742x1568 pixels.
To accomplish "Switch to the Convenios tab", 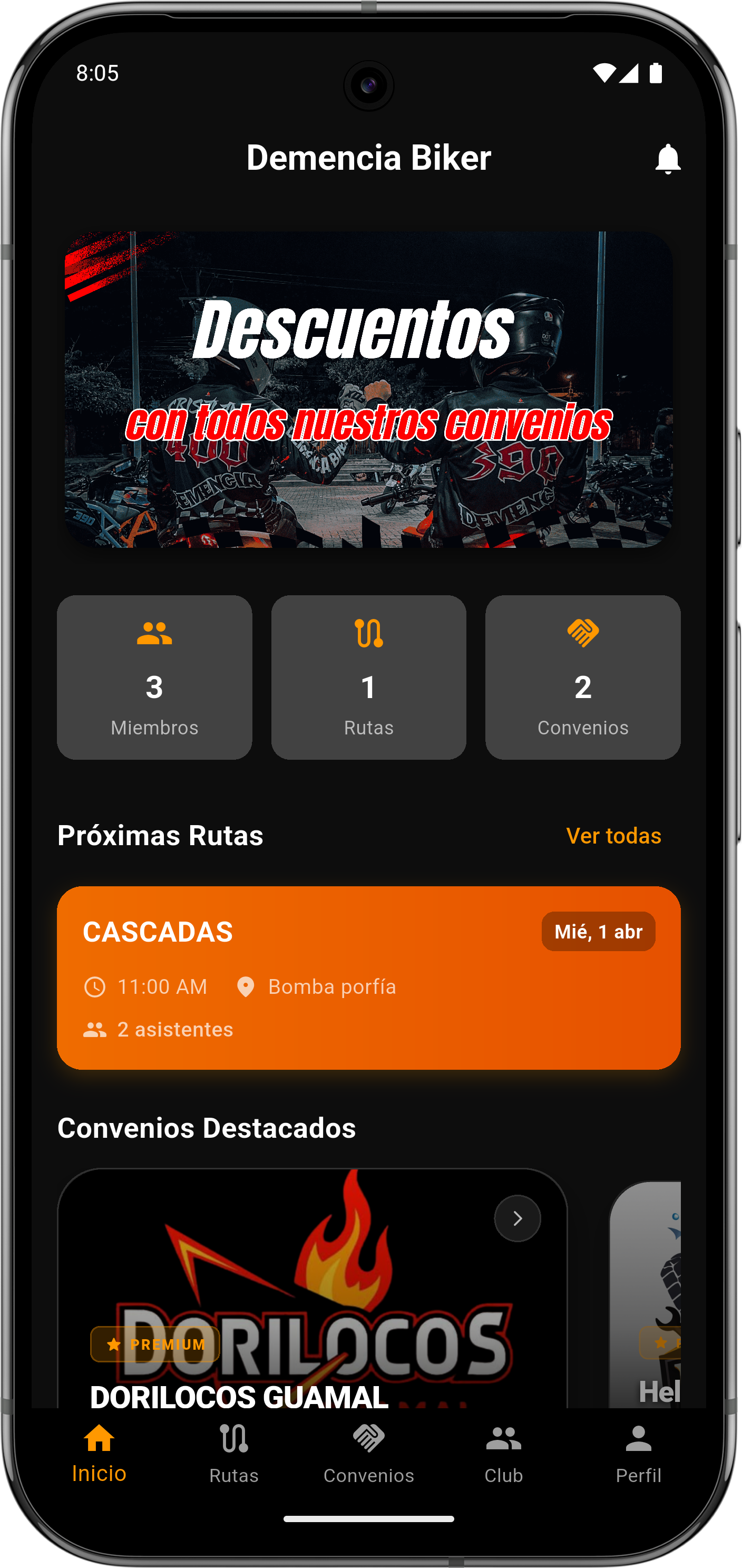I will click(x=368, y=1455).
